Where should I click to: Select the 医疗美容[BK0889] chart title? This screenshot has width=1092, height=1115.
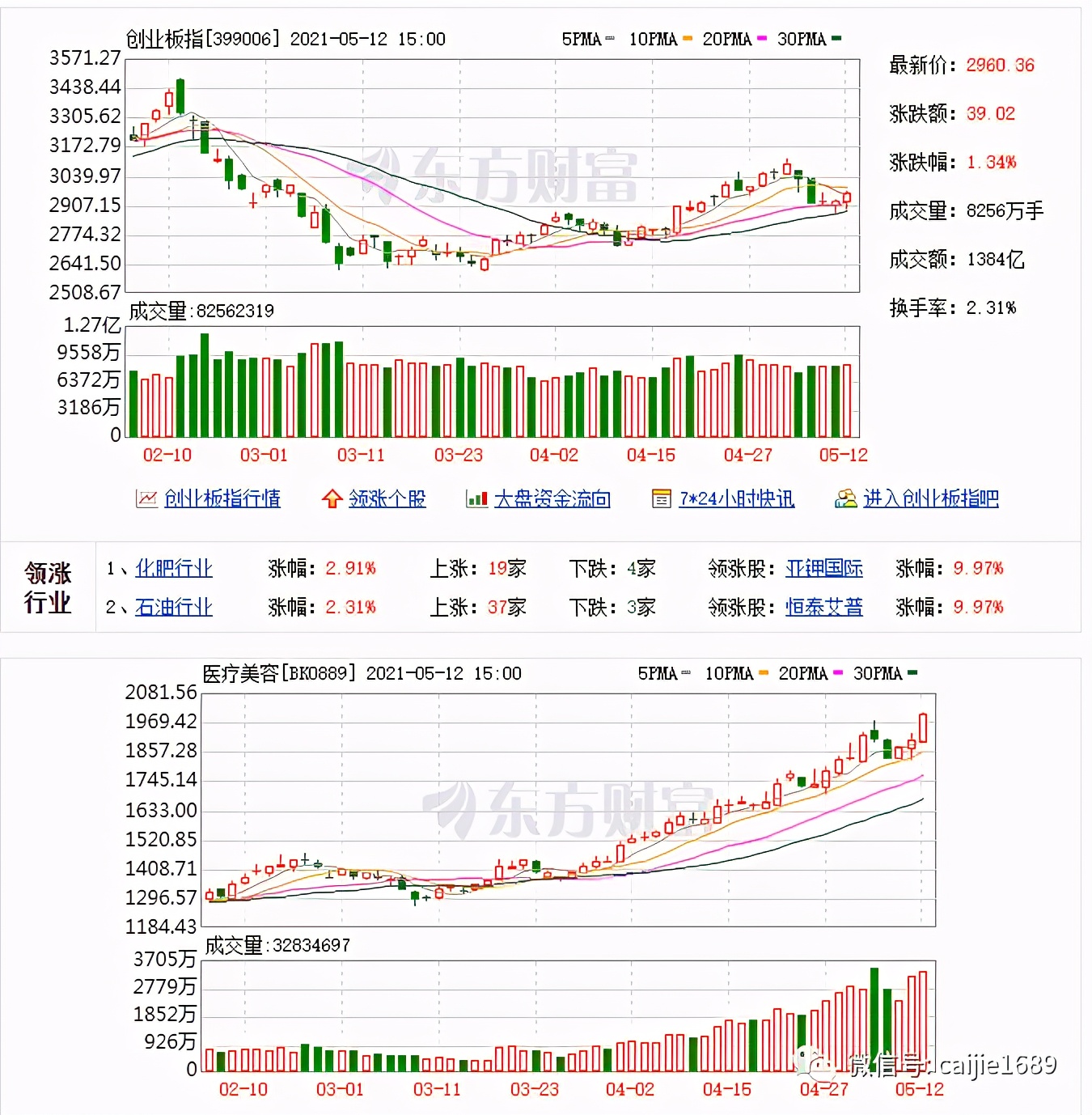(267, 672)
